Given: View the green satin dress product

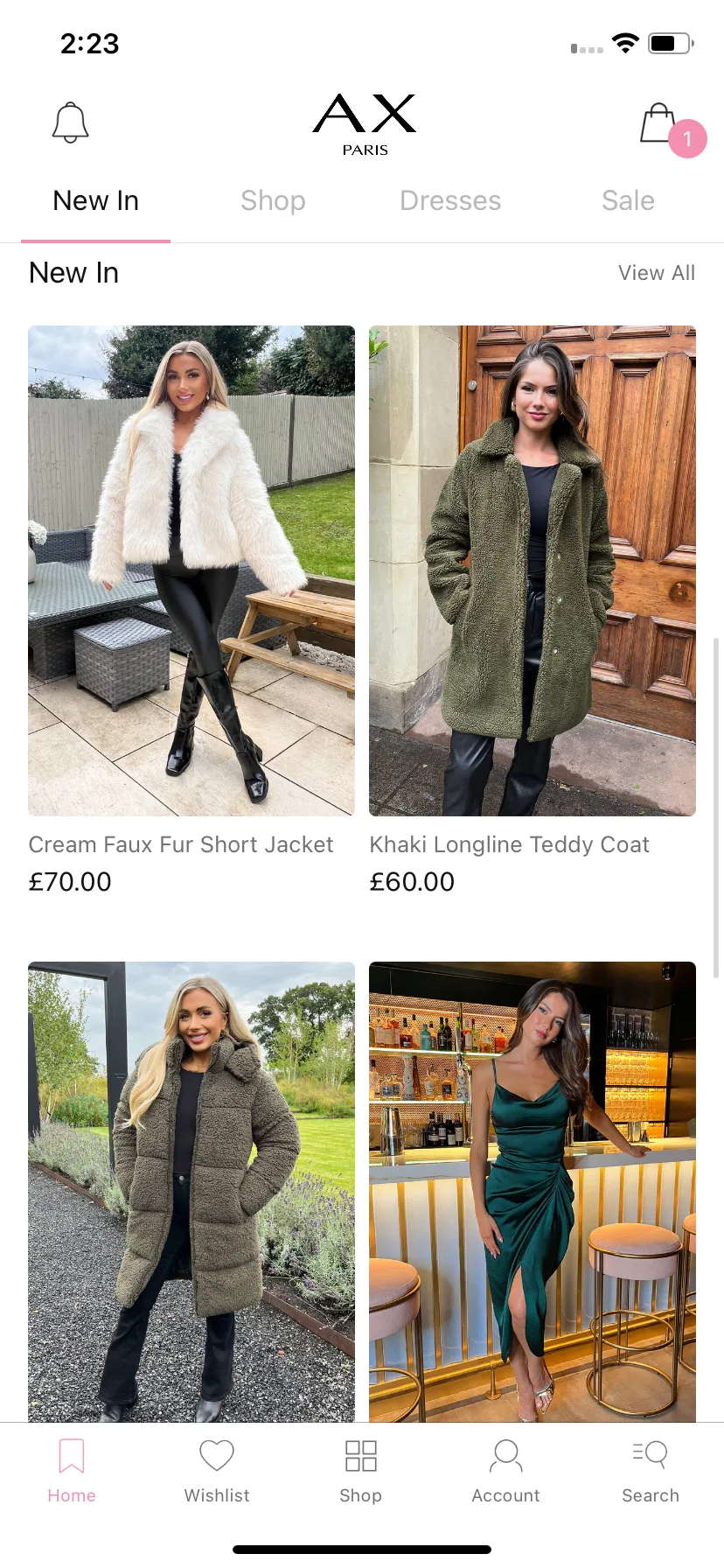Looking at the screenshot, I should (x=533, y=1190).
